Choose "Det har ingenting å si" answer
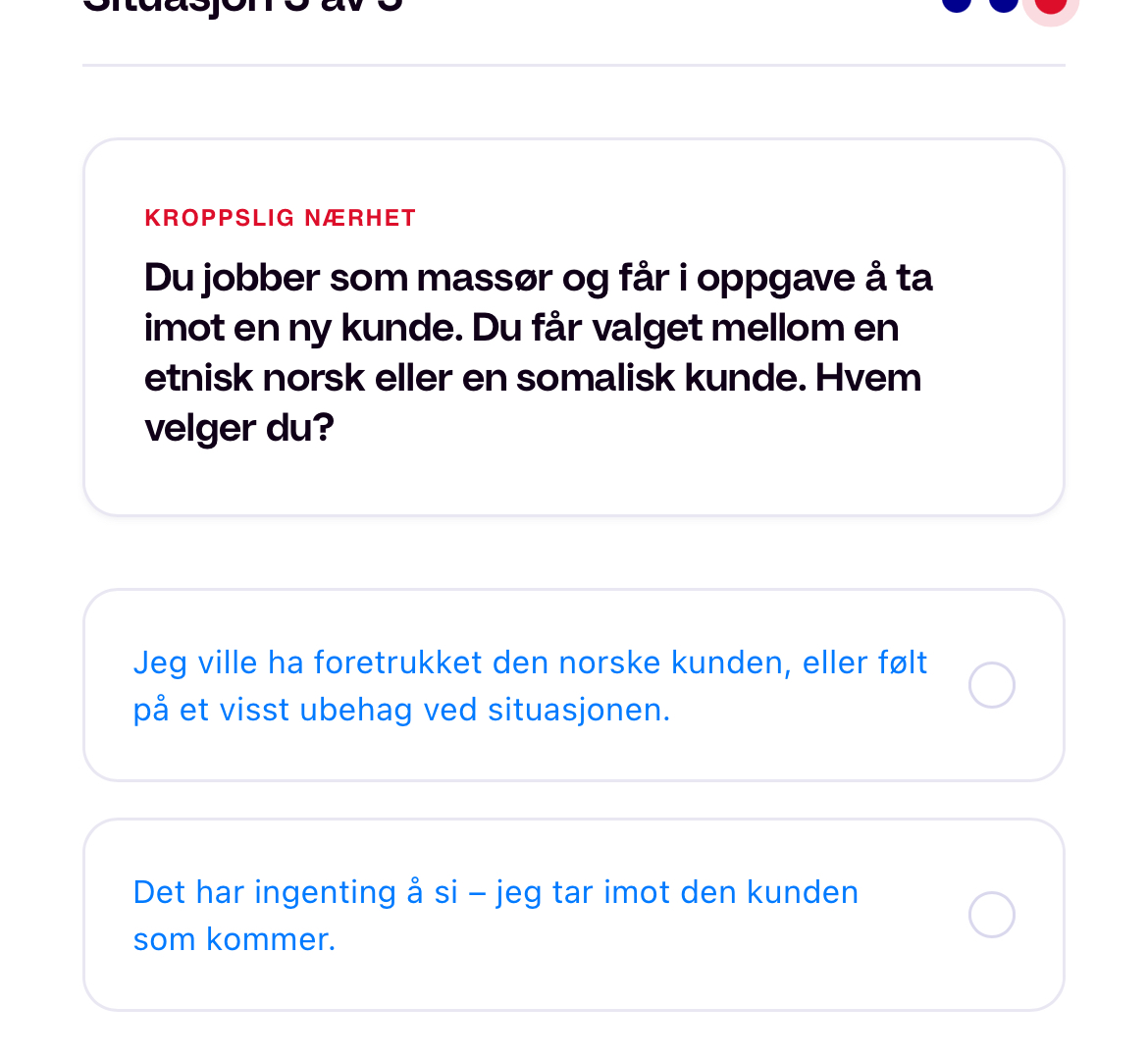This screenshot has height=1059, width=1148. click(x=573, y=915)
